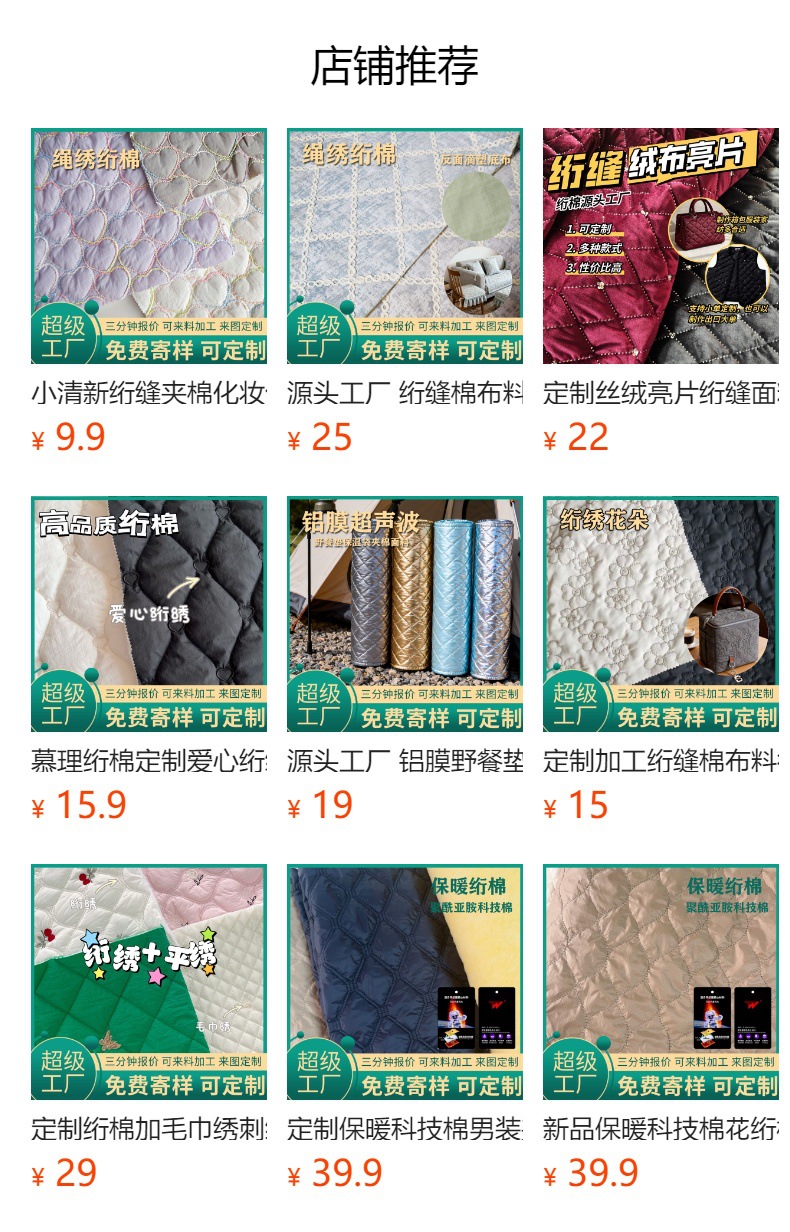This screenshot has height=1232, width=790.
Task: Select the 定制丝绒亮片绗缝面料 product card
Action: pyautogui.click(x=660, y=246)
